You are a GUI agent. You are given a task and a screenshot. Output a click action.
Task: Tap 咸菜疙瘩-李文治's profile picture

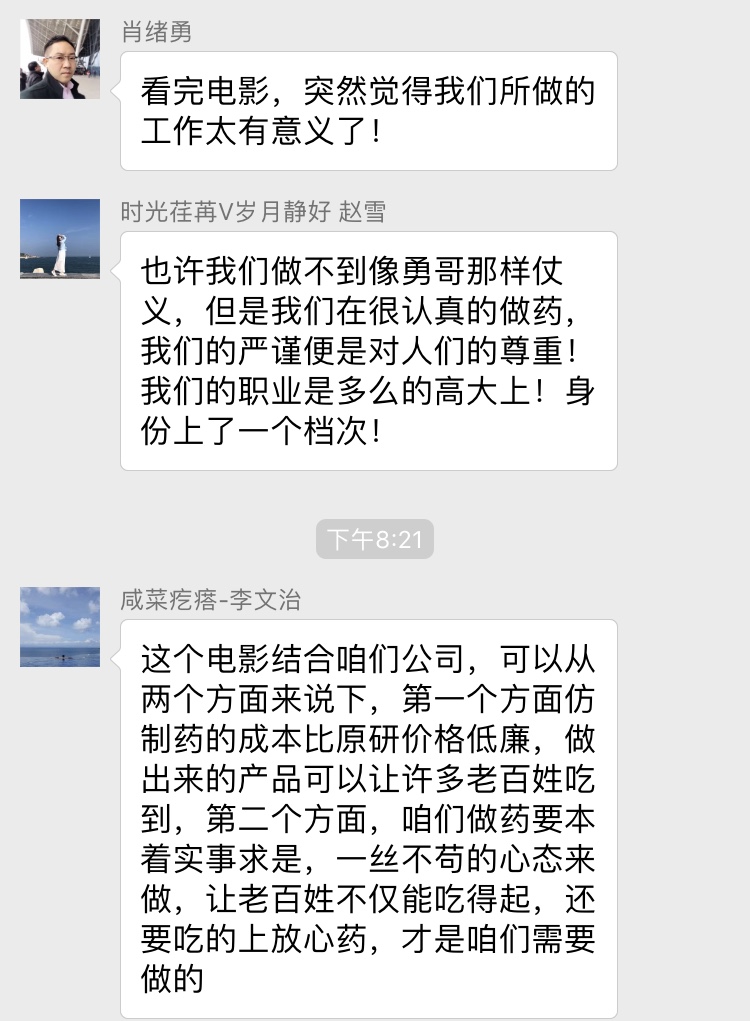pos(60,627)
